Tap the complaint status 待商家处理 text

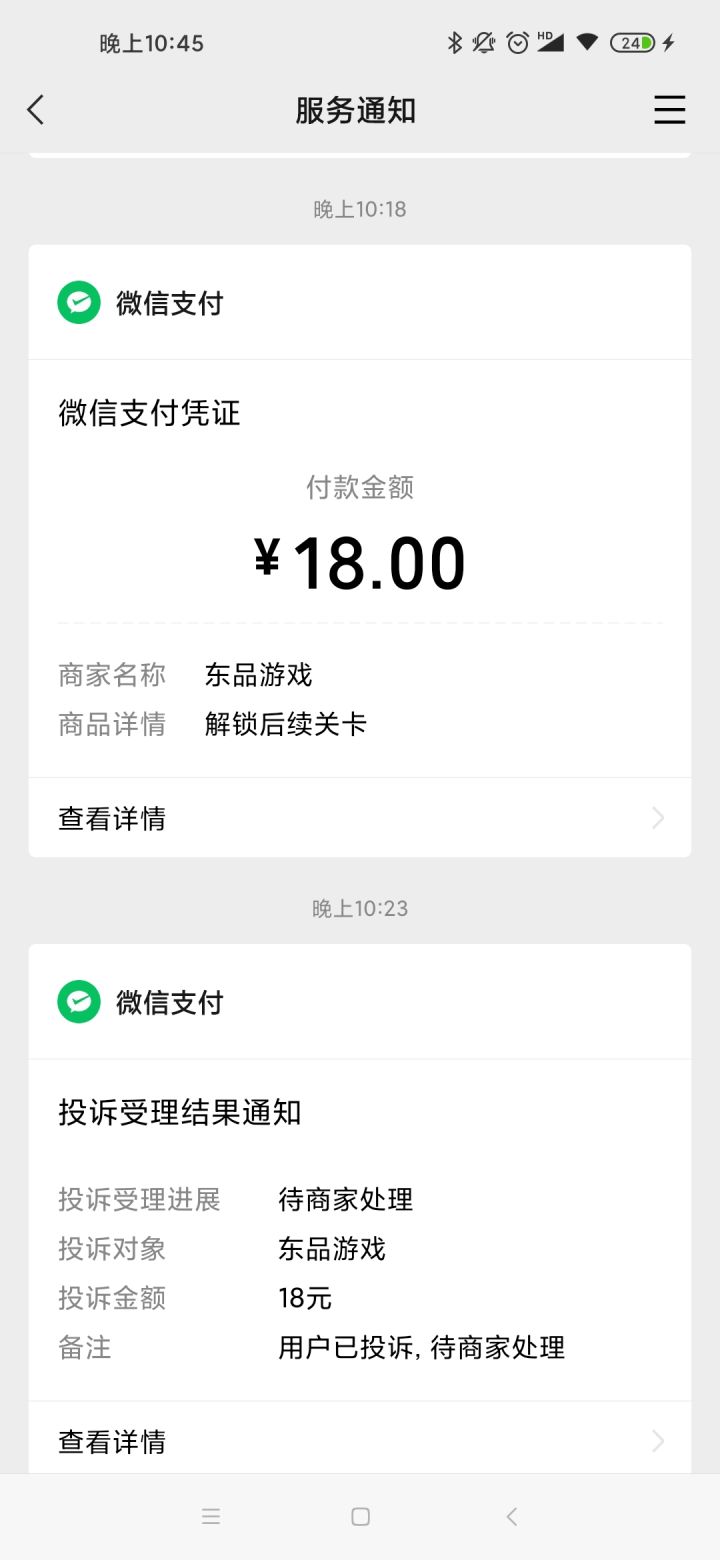tap(343, 1199)
